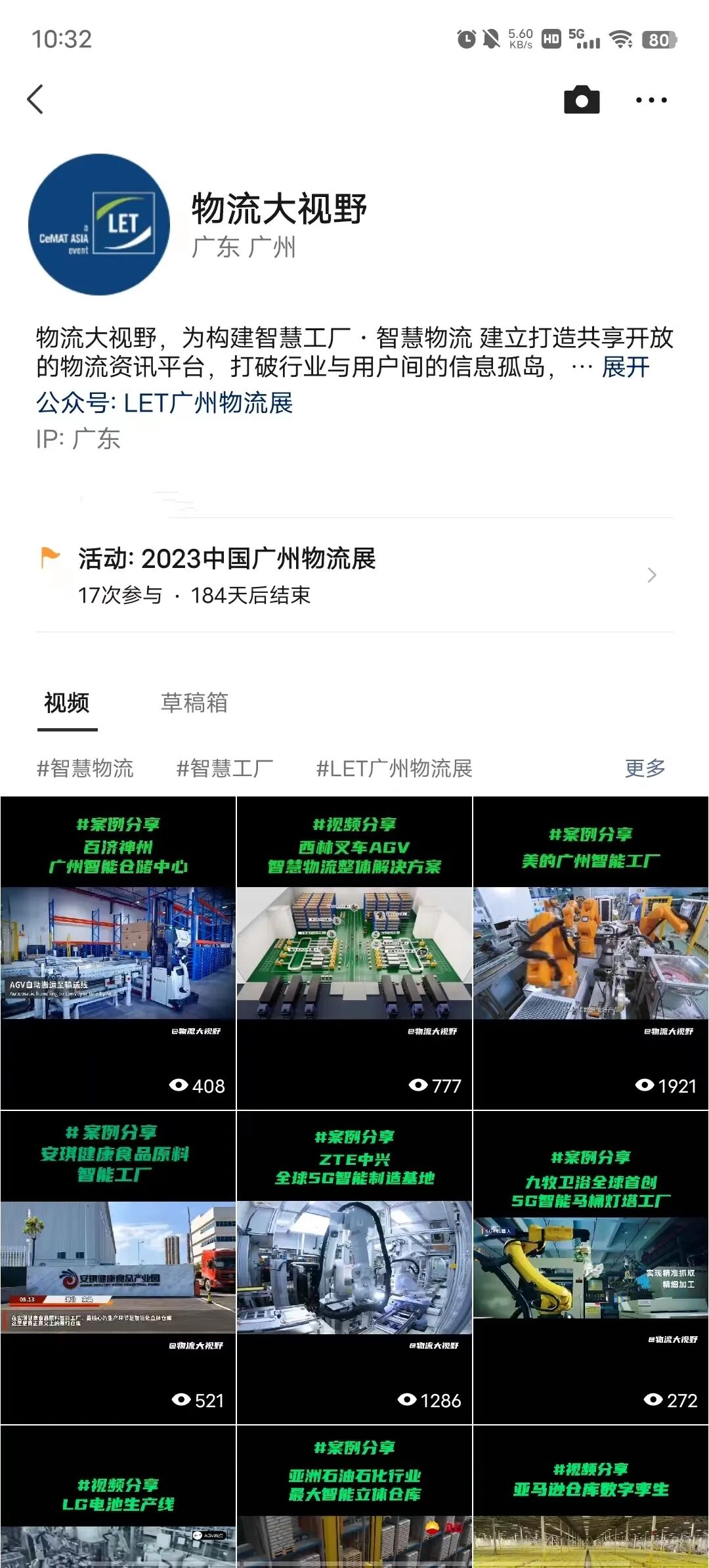Open the 西林叉车AGV video

pyautogui.click(x=354, y=952)
